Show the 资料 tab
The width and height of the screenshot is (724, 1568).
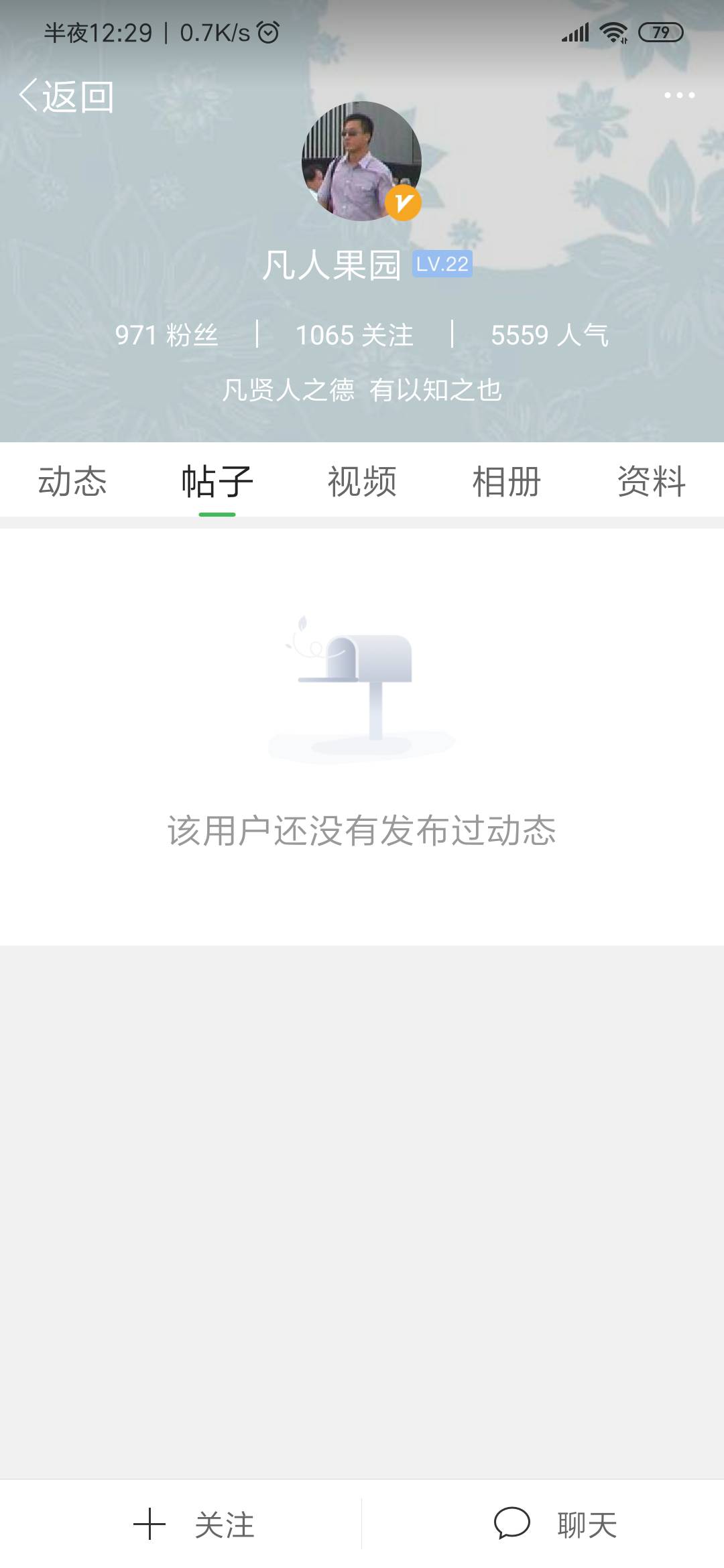click(x=652, y=481)
